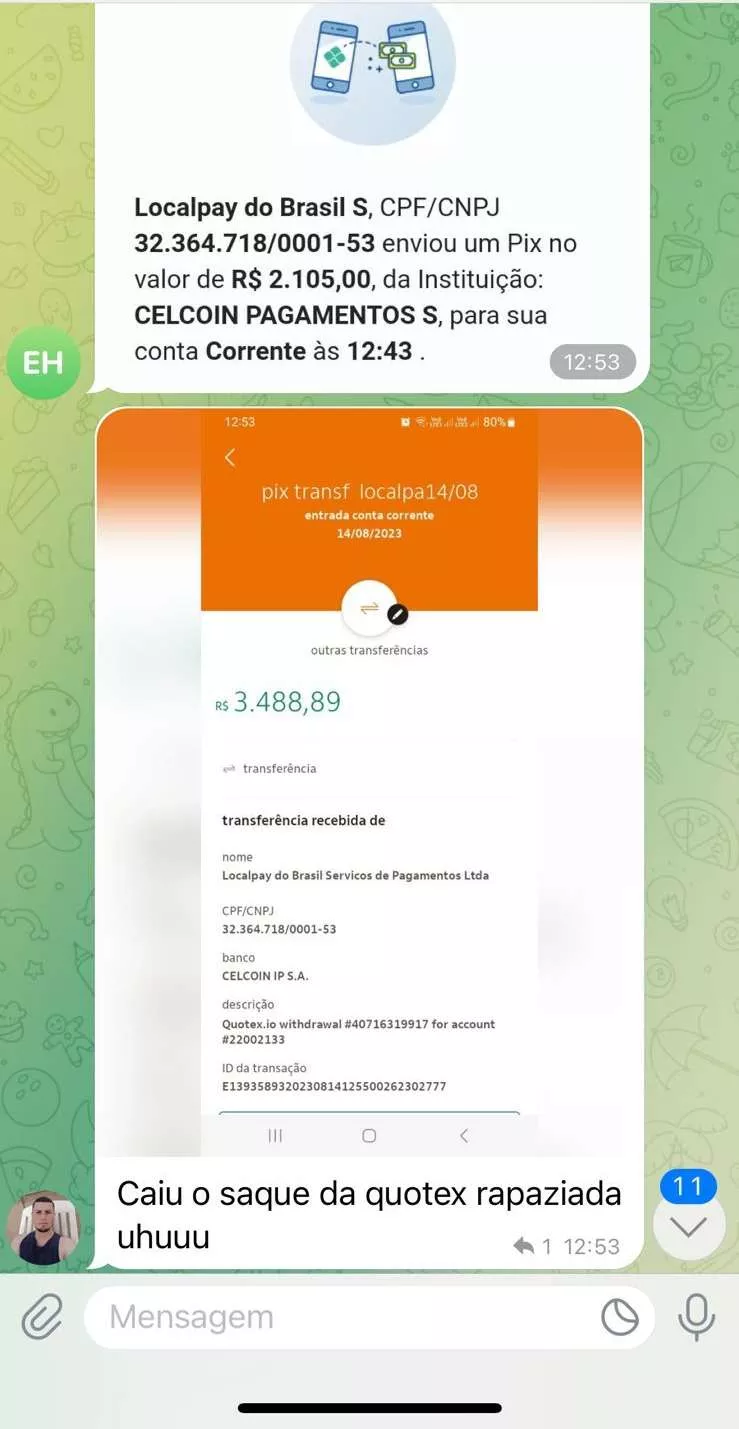View the reply on the quotex message

click(x=532, y=1246)
